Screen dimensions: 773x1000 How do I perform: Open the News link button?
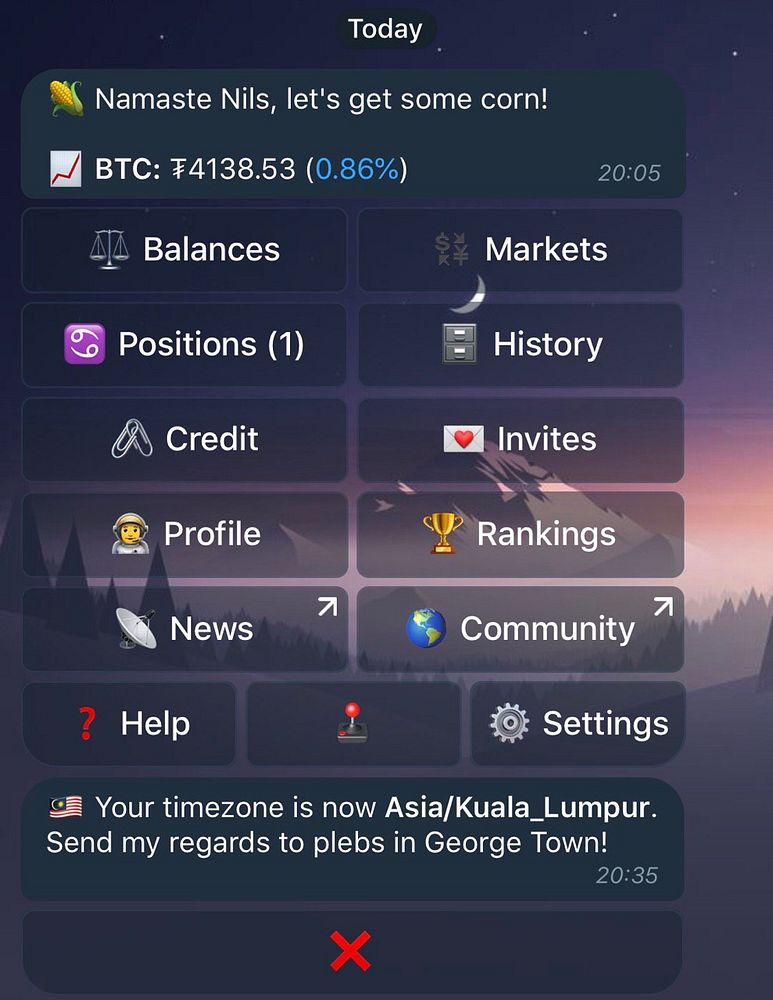tap(184, 629)
